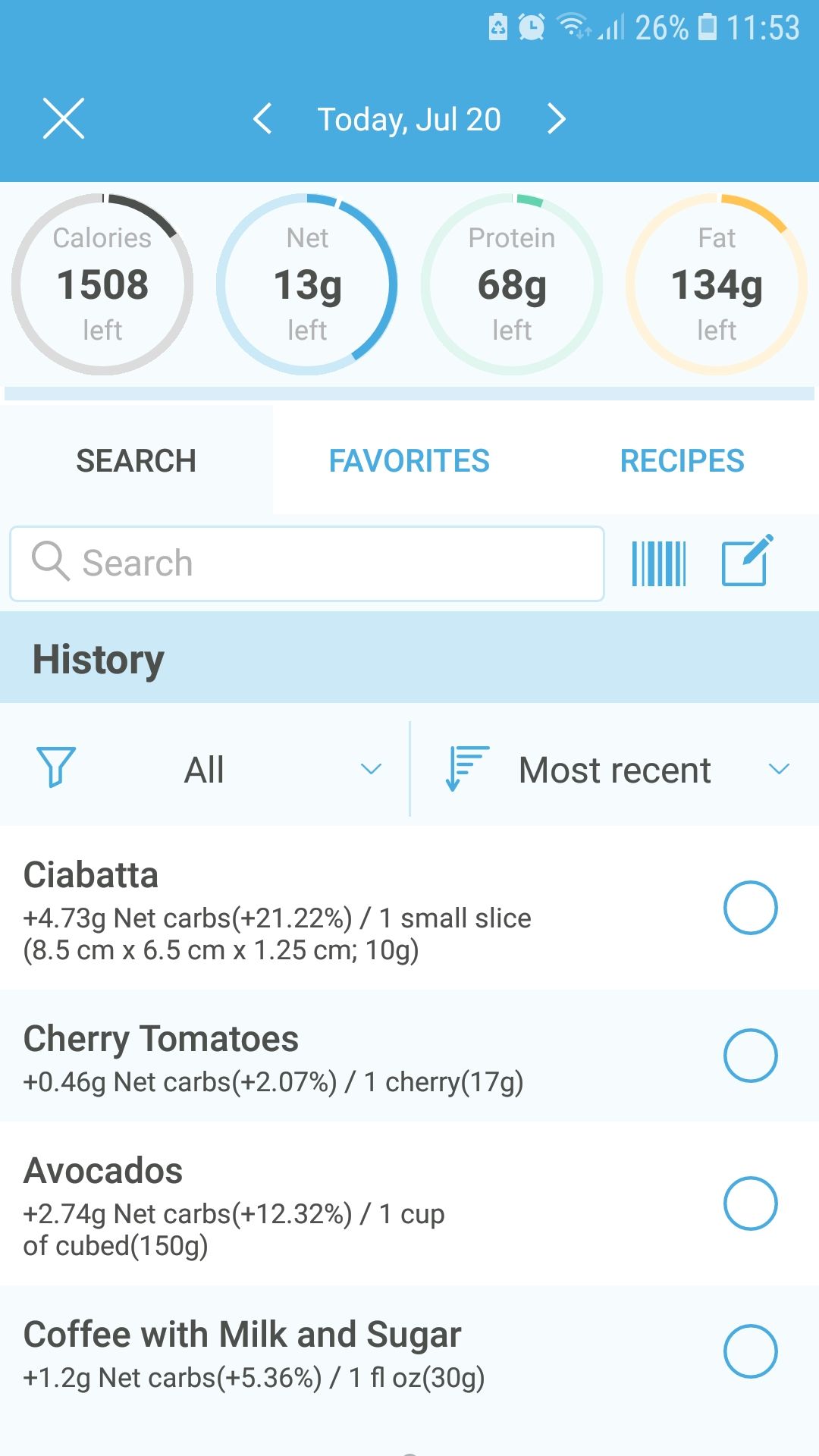This screenshot has width=819, height=1456.
Task: Tap the Protein progress ring
Action: coord(512,284)
